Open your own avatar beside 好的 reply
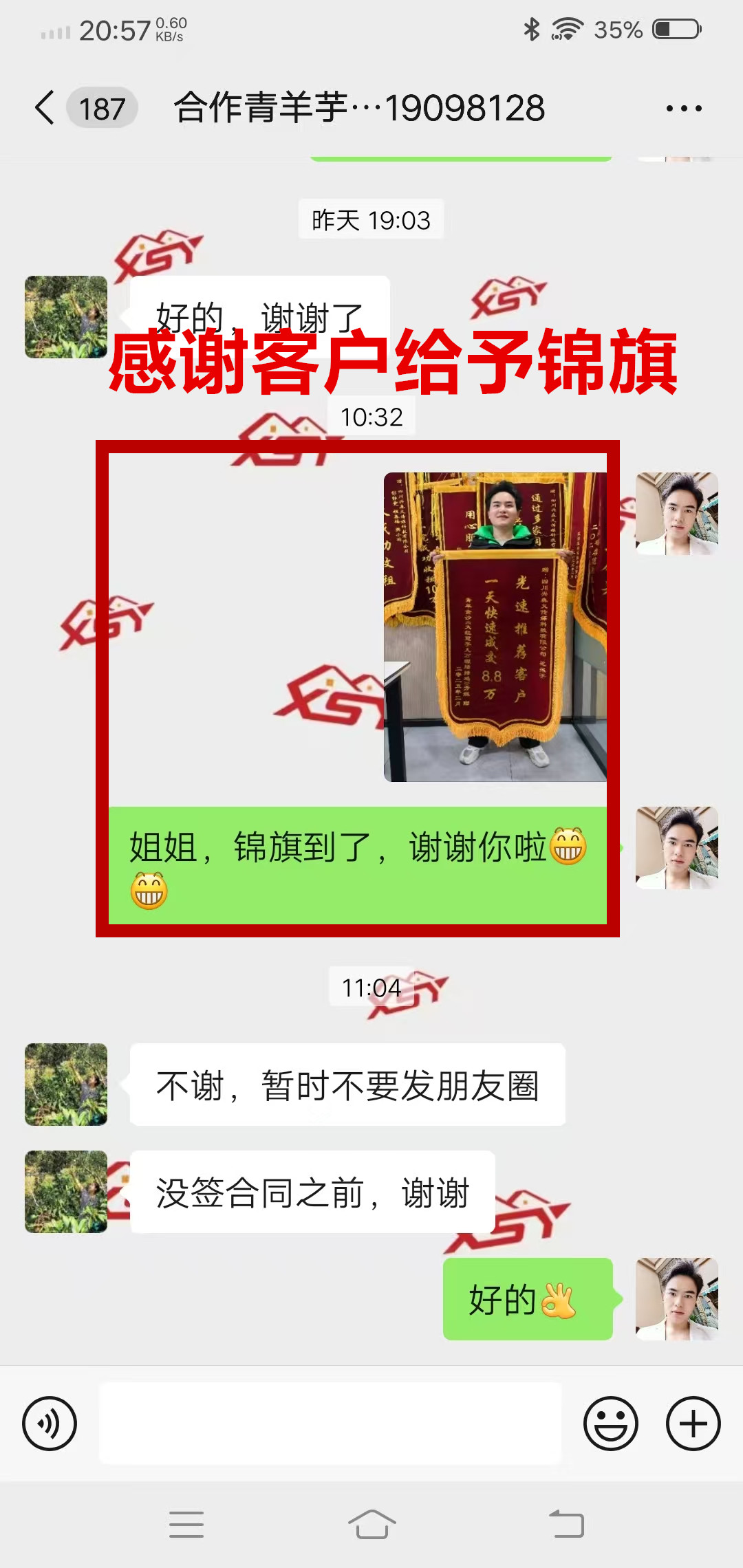Screen dimensions: 743x1568 677,1299
